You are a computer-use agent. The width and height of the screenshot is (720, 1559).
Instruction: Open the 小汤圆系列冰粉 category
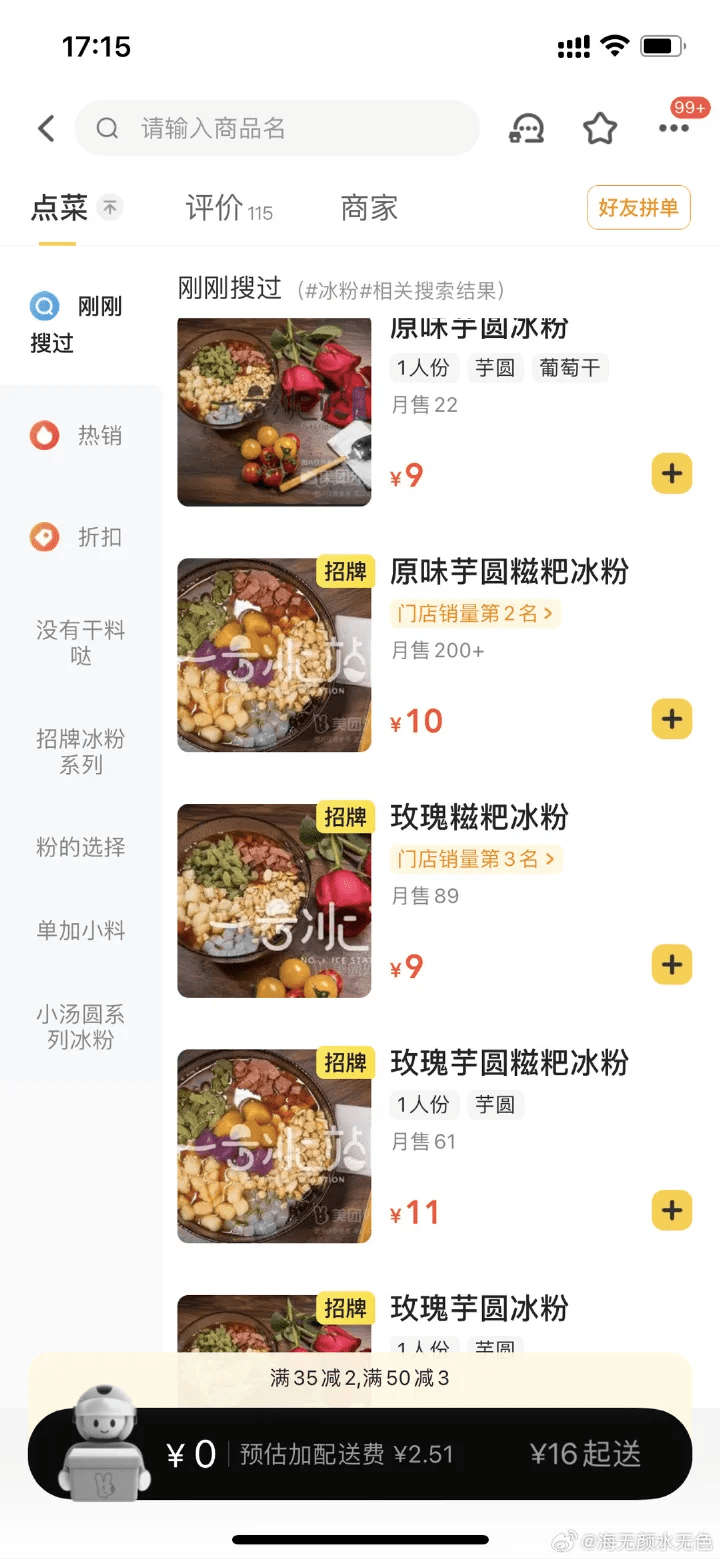pyautogui.click(x=80, y=1027)
